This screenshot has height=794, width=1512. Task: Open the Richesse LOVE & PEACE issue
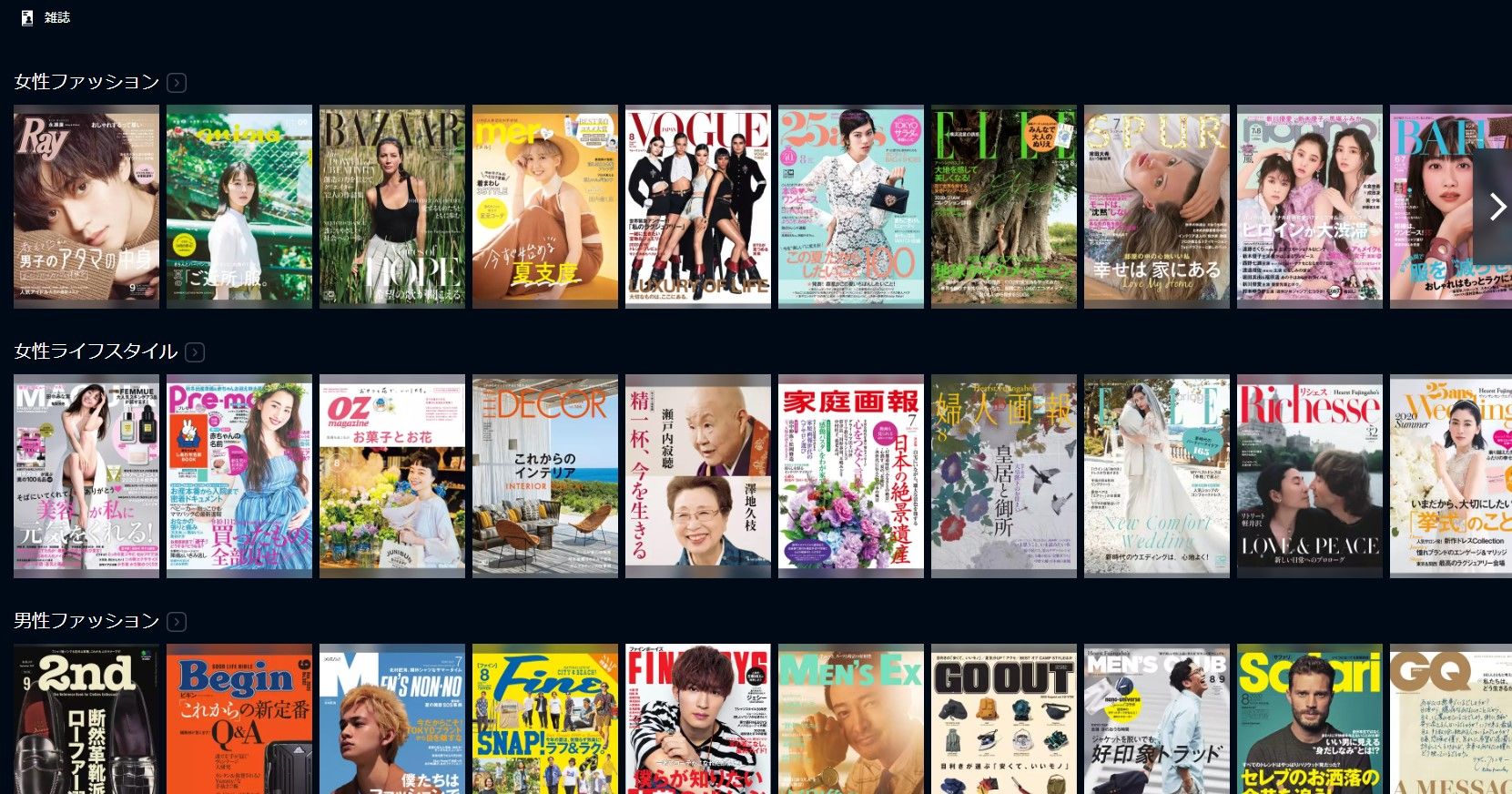coord(1310,476)
